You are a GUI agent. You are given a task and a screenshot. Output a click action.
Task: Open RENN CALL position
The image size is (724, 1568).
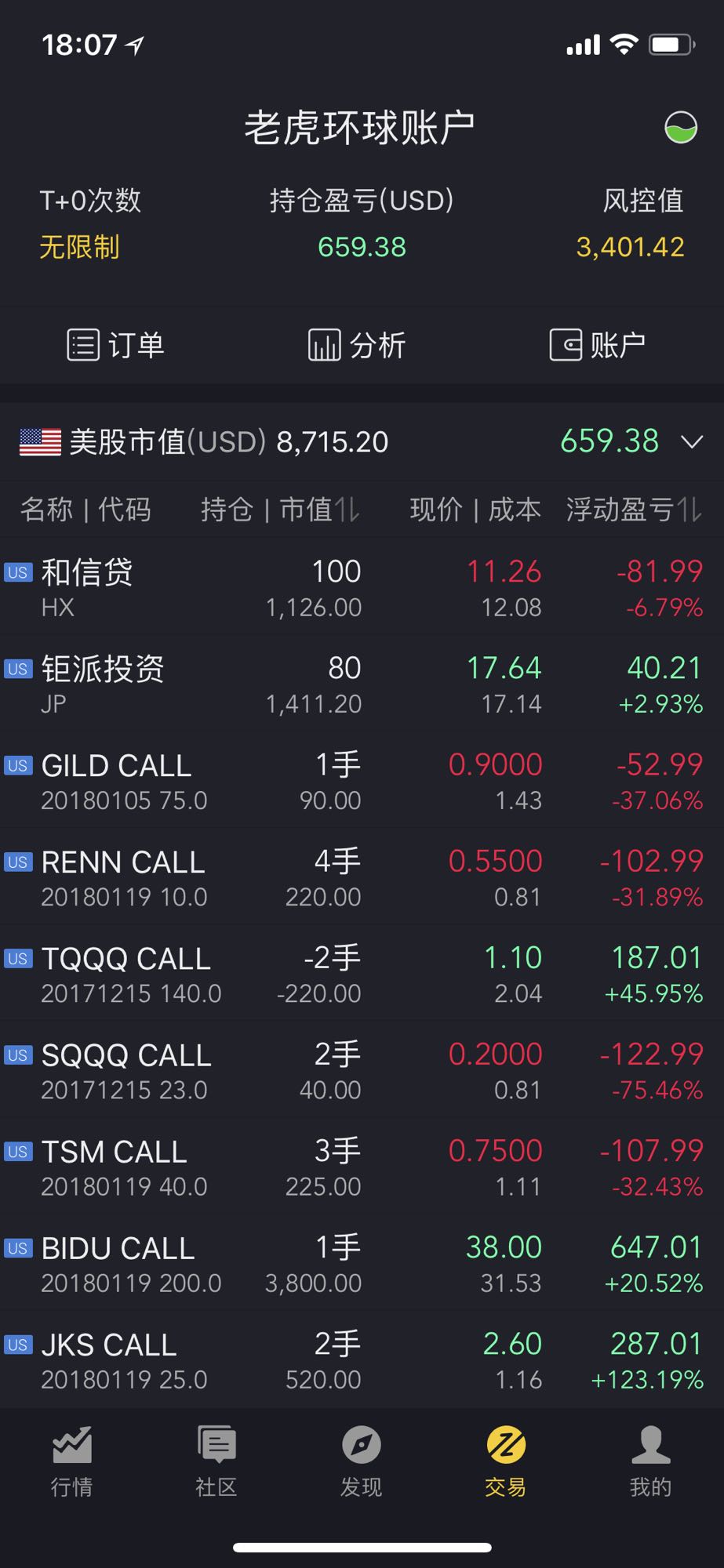[x=362, y=877]
